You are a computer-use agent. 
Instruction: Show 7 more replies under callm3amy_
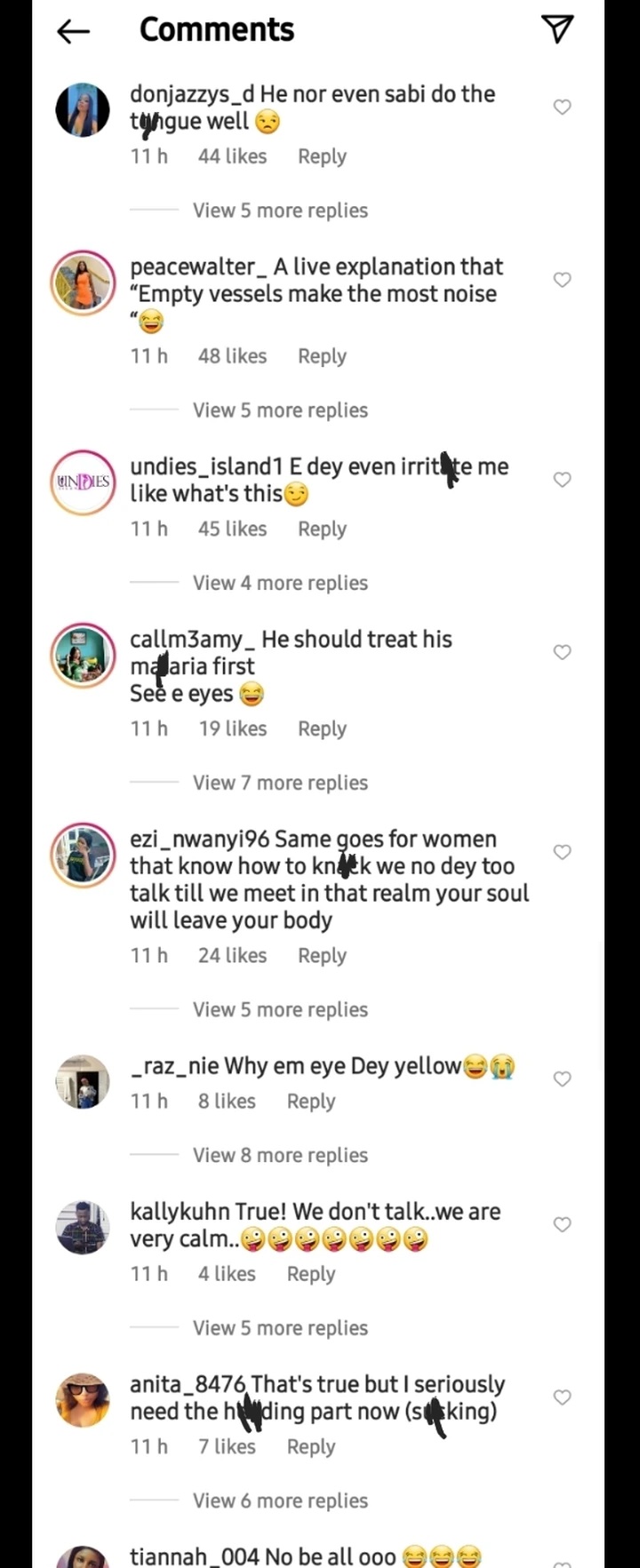(280, 783)
